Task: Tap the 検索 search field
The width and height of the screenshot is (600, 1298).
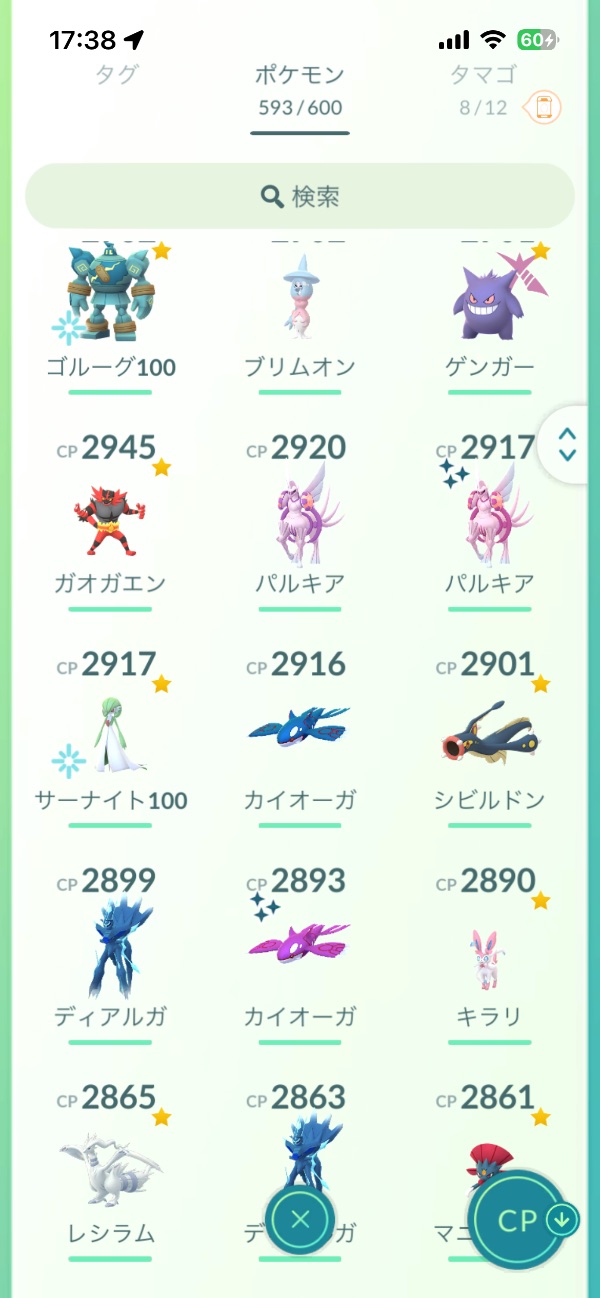Action: point(300,196)
